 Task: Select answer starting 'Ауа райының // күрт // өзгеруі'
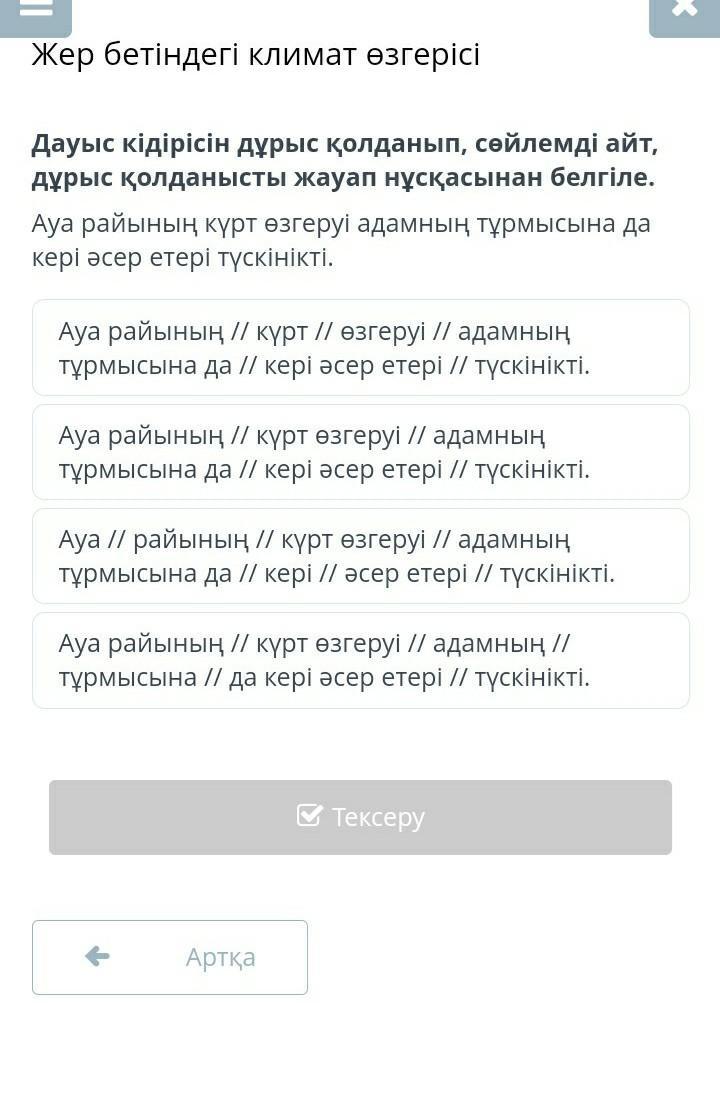click(x=360, y=347)
